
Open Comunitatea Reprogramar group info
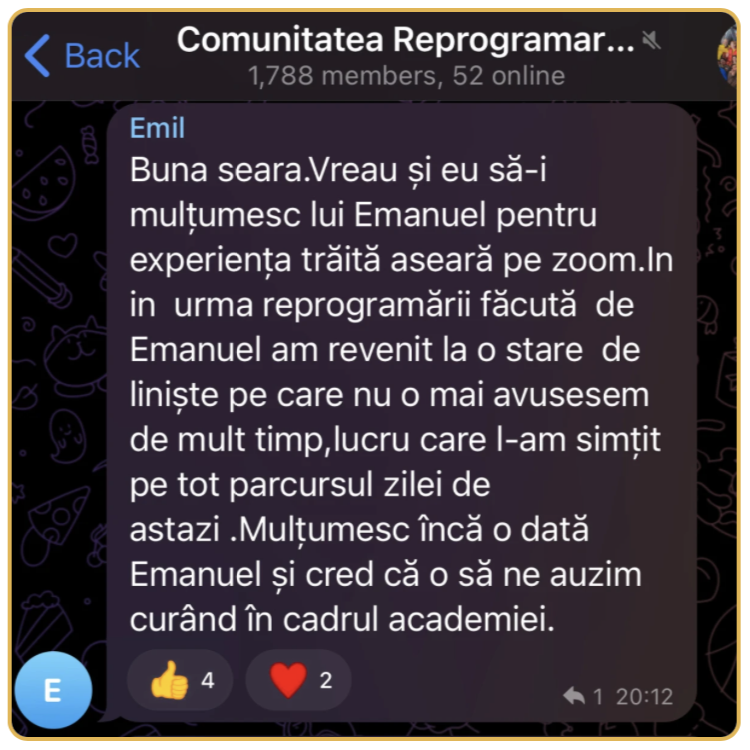pos(405,42)
